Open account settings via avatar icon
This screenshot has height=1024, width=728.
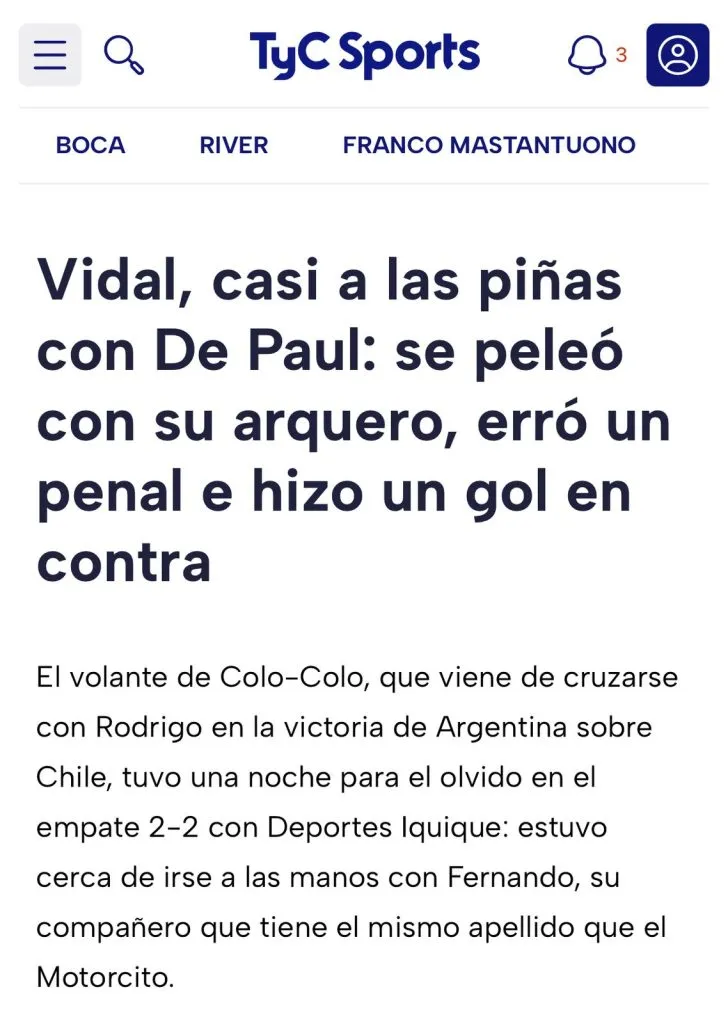[x=677, y=54]
